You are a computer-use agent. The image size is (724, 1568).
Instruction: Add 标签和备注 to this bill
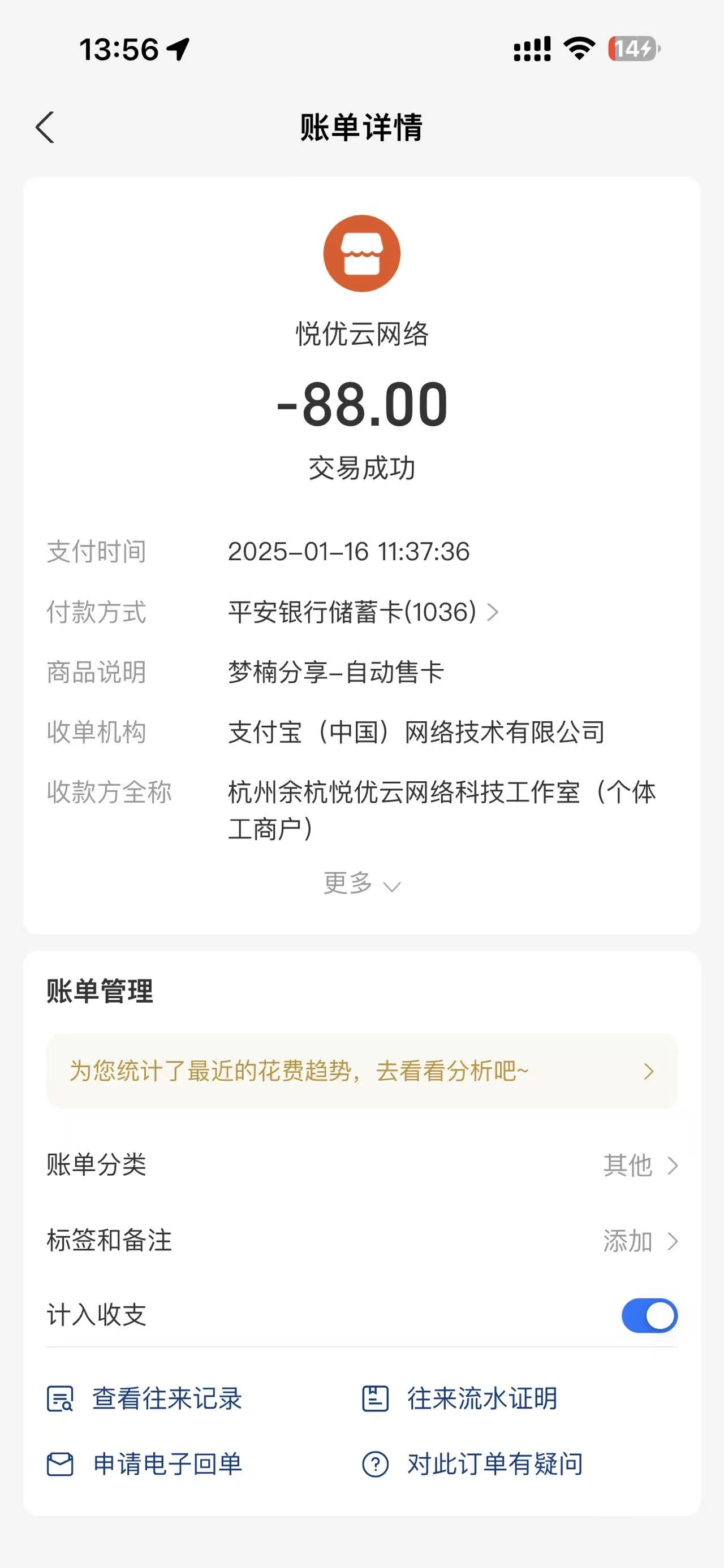(639, 1241)
